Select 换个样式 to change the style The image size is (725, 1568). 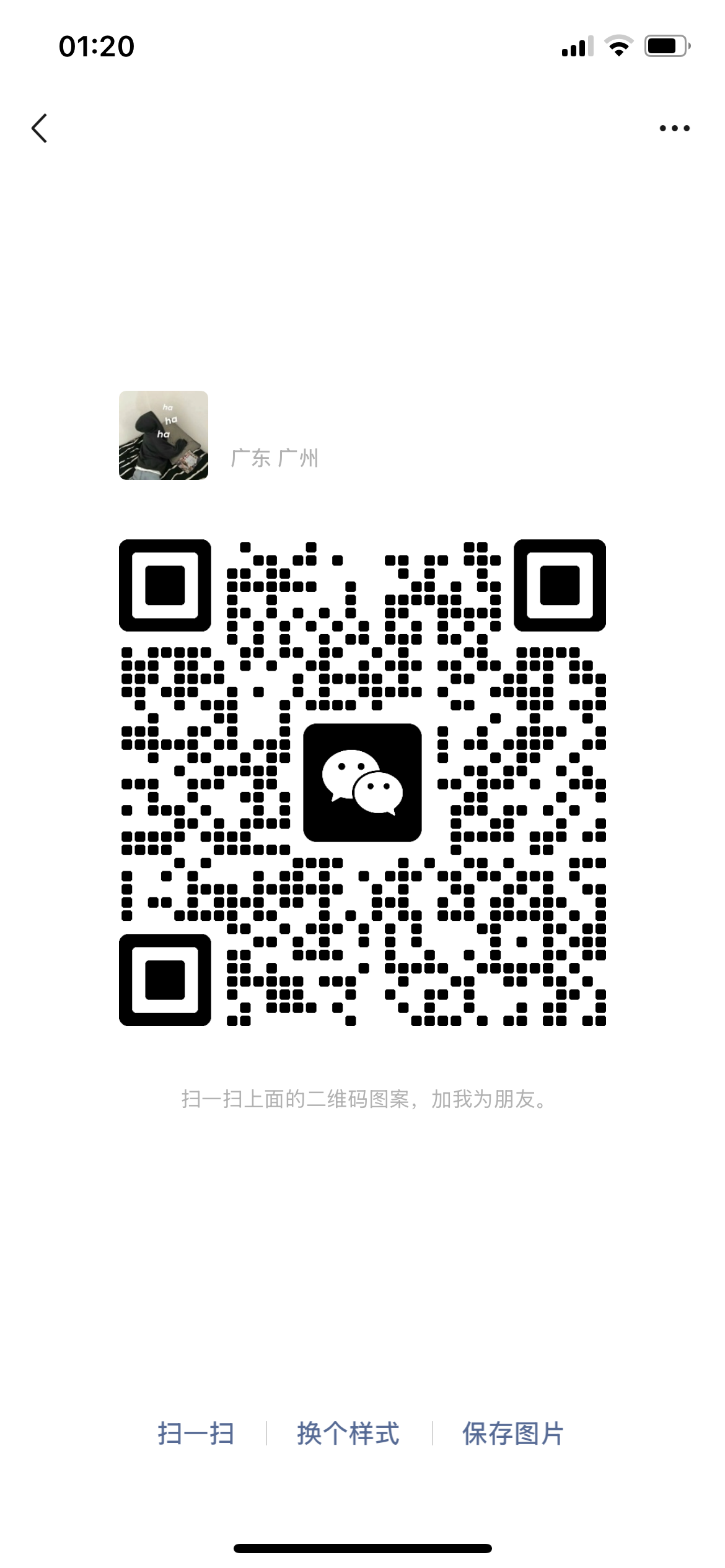pos(348,1434)
